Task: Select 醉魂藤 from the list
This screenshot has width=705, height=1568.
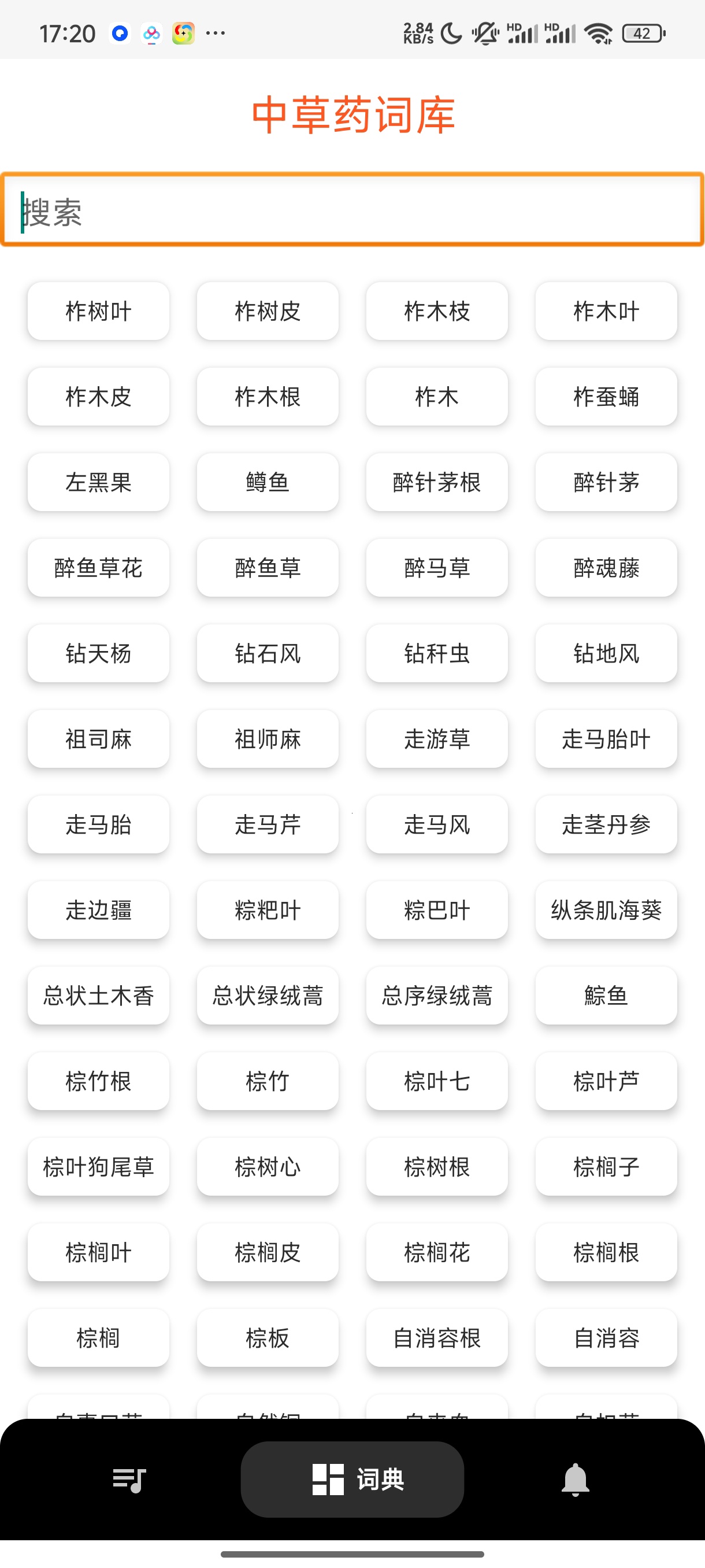Action: [x=606, y=568]
